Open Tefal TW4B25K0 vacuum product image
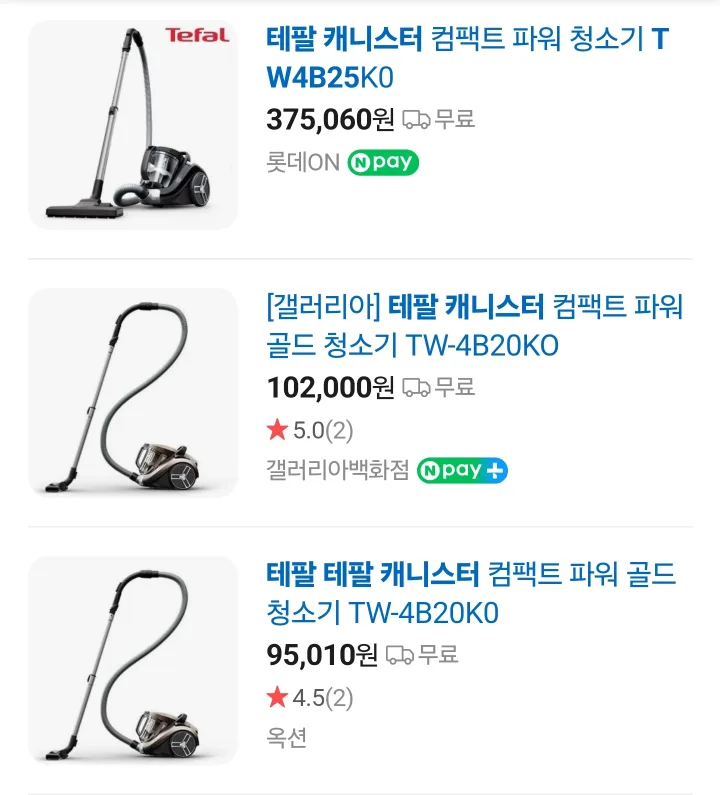The image size is (720, 795). 133,125
